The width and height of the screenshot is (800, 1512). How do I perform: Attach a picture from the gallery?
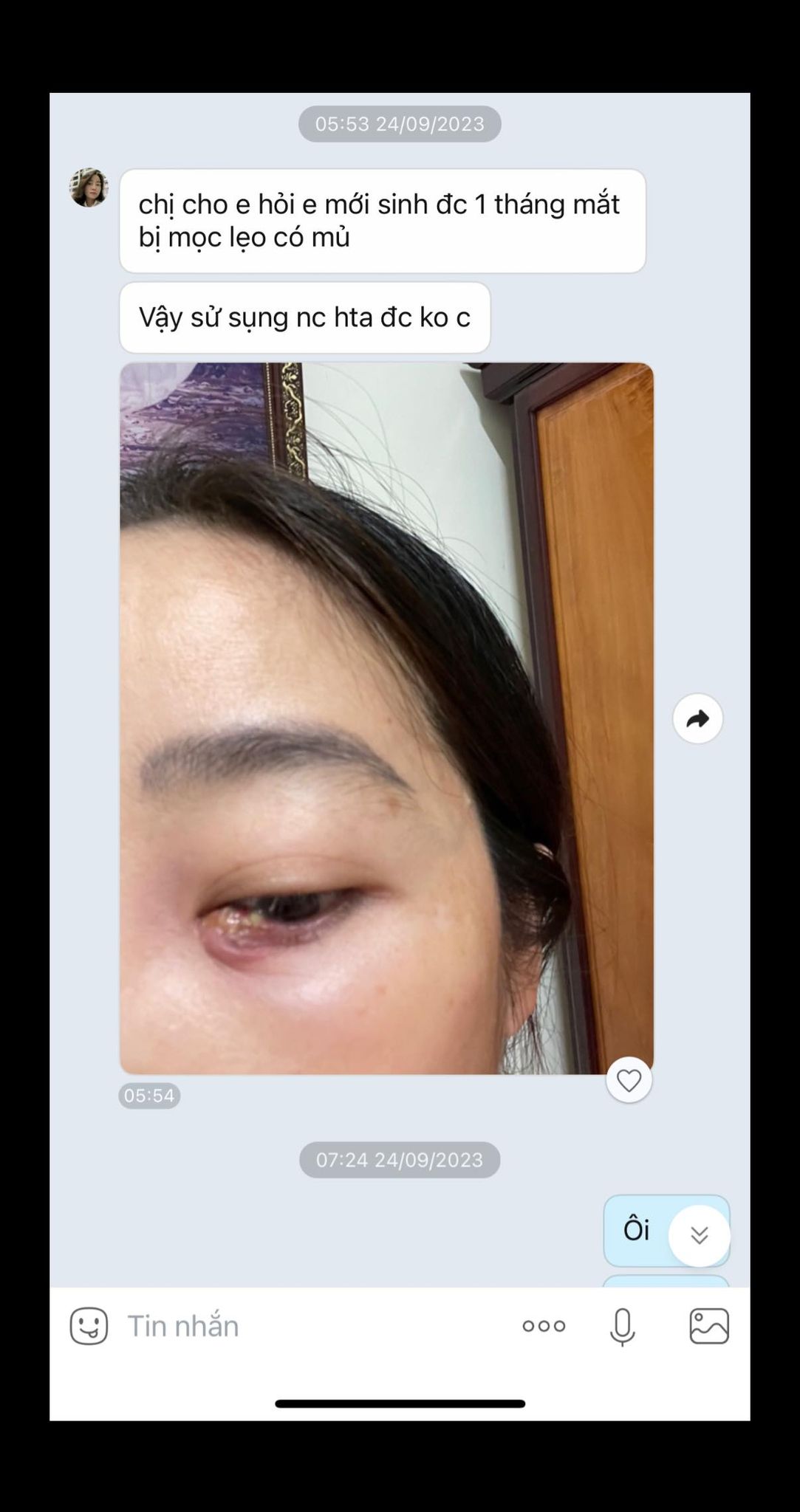coord(709,1326)
